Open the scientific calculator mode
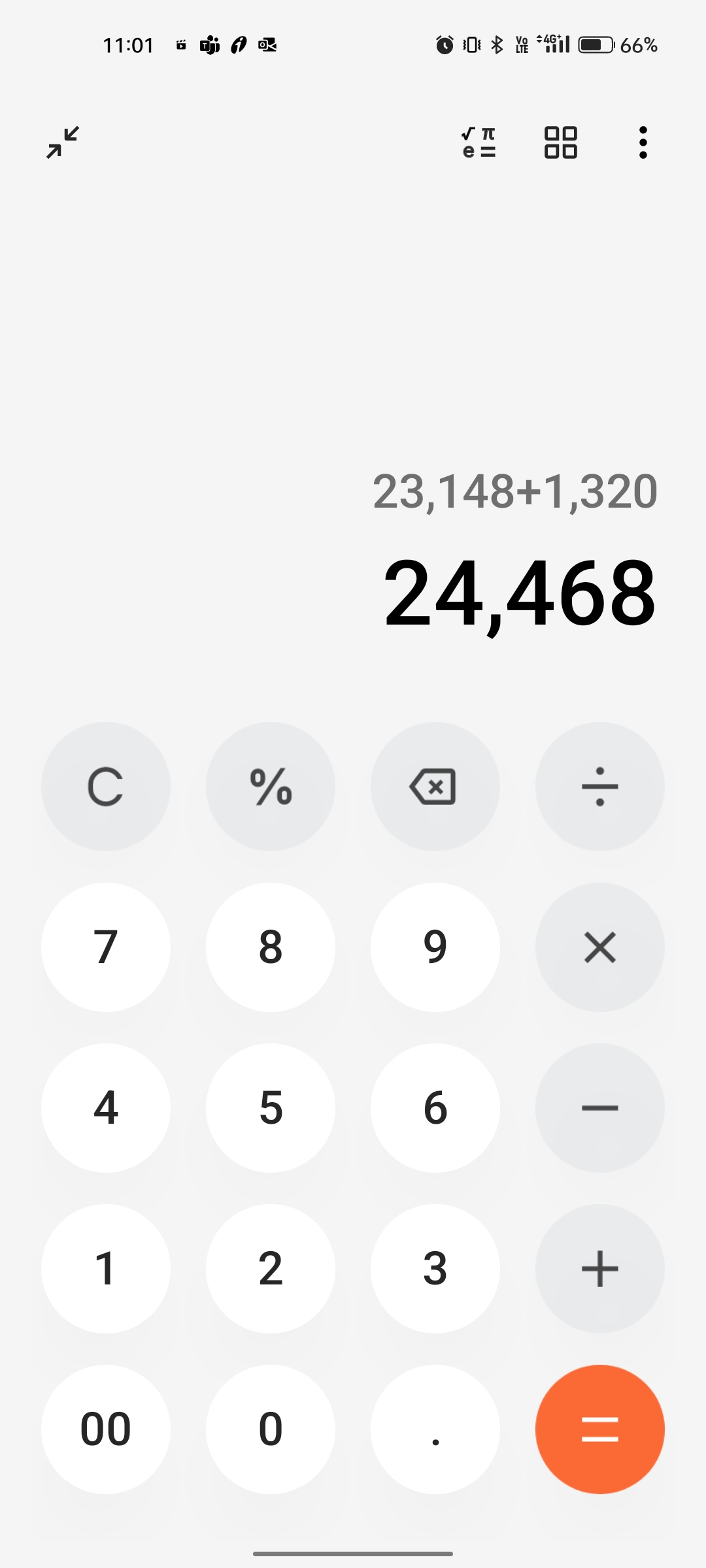This screenshot has height=1568, width=706. point(479,142)
